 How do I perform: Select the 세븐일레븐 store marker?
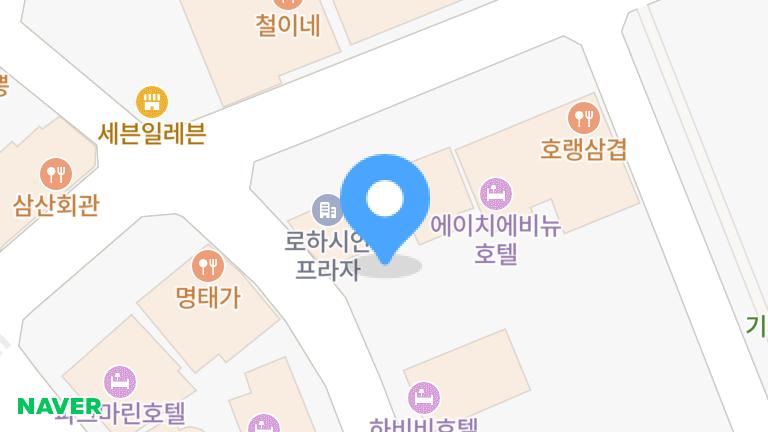coord(152,101)
